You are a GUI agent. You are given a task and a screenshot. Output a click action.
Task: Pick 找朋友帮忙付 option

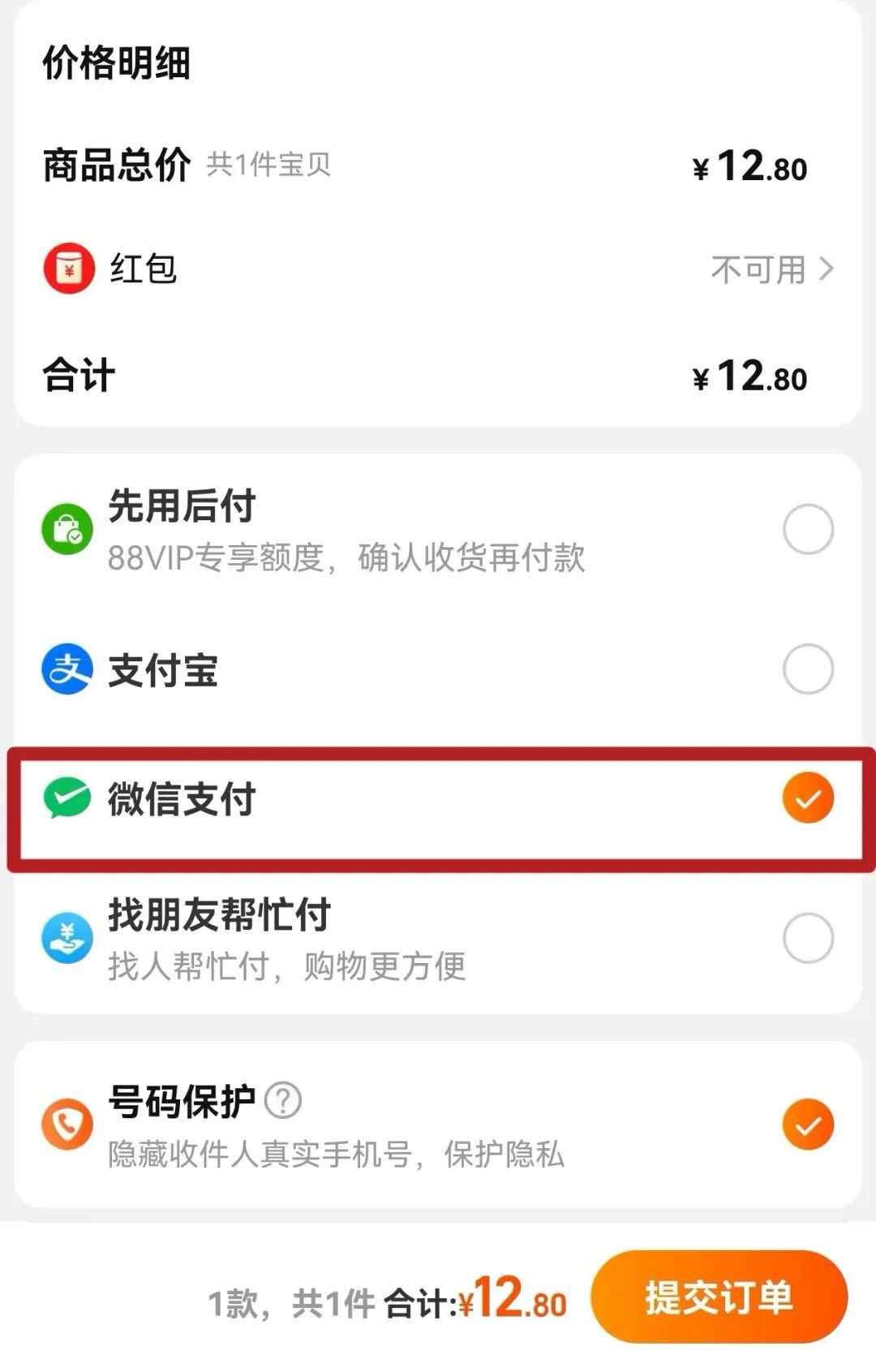(x=808, y=938)
